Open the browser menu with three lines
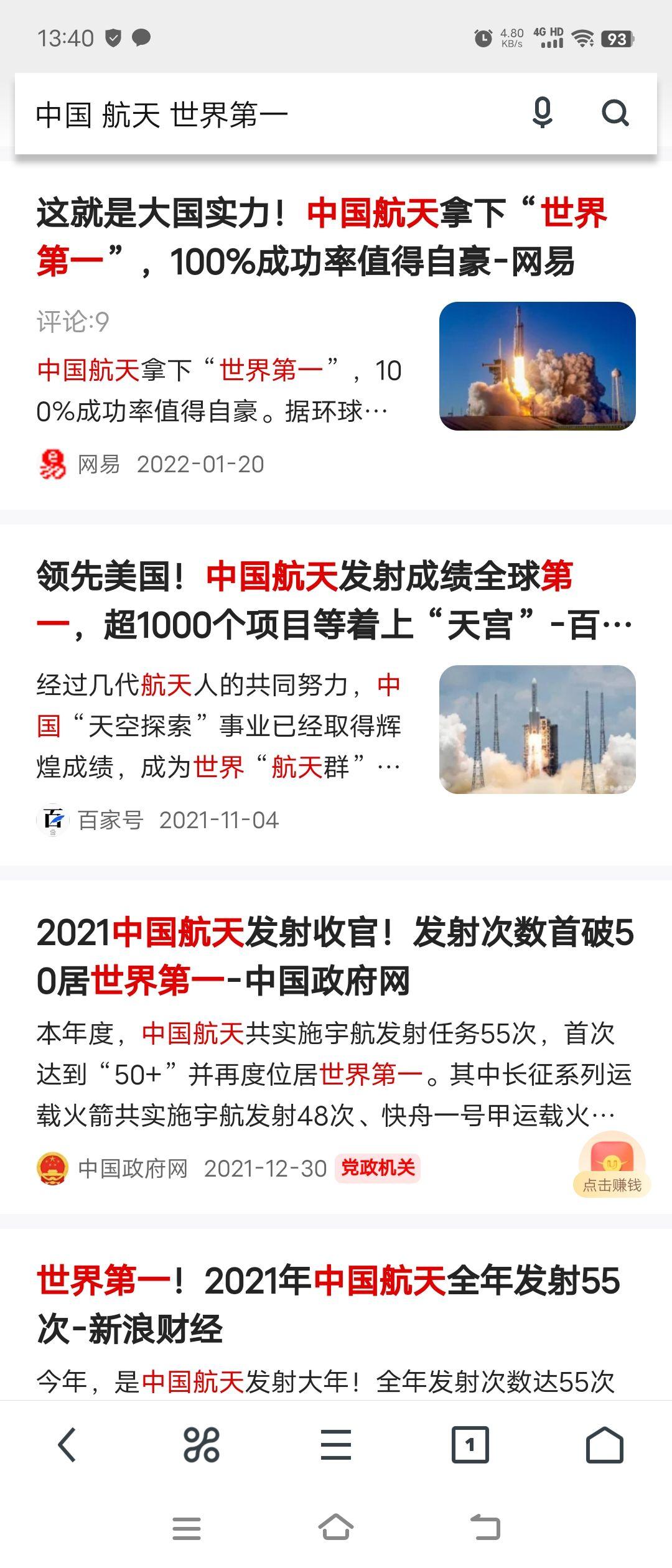 (336, 1445)
